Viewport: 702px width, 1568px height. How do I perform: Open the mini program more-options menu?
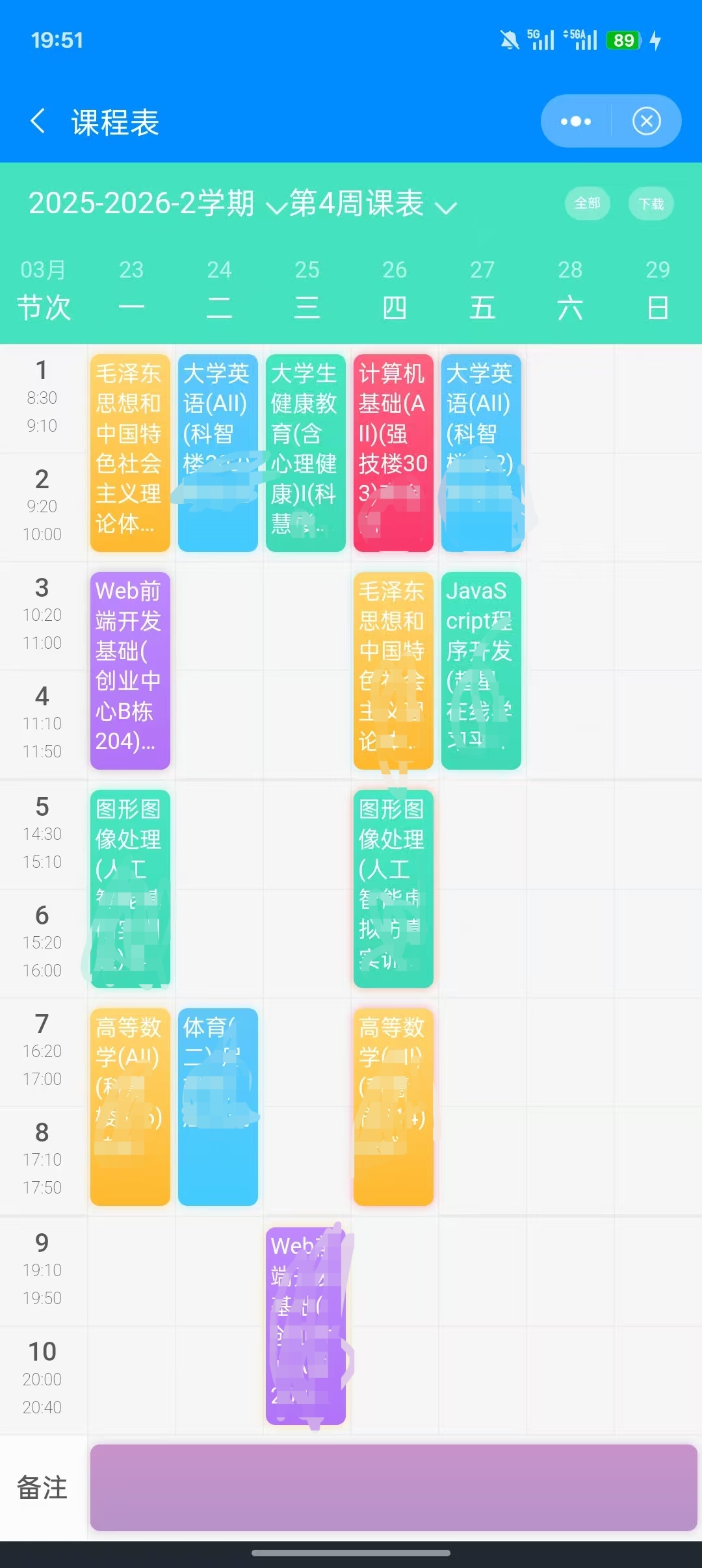click(576, 122)
